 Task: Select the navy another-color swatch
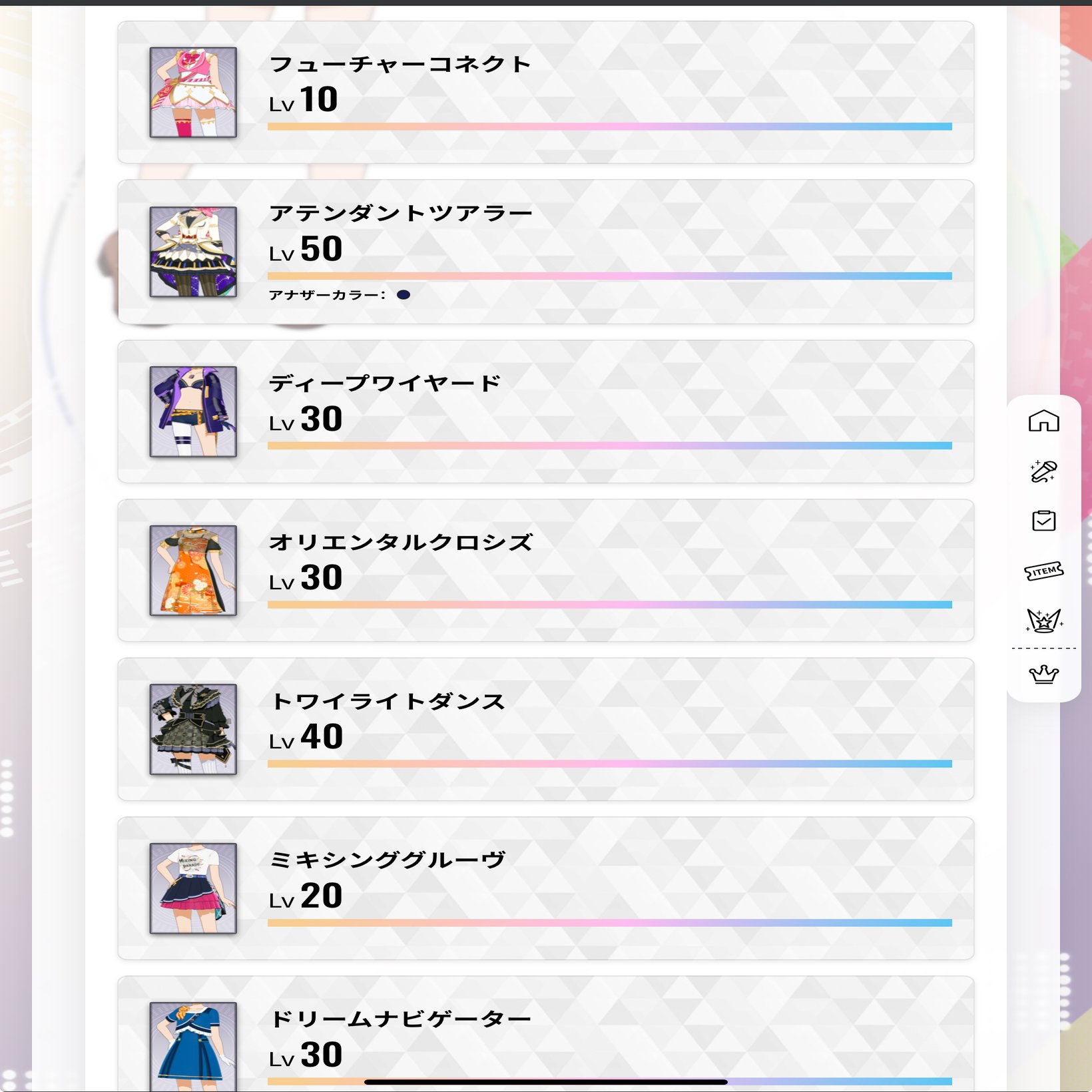(404, 295)
